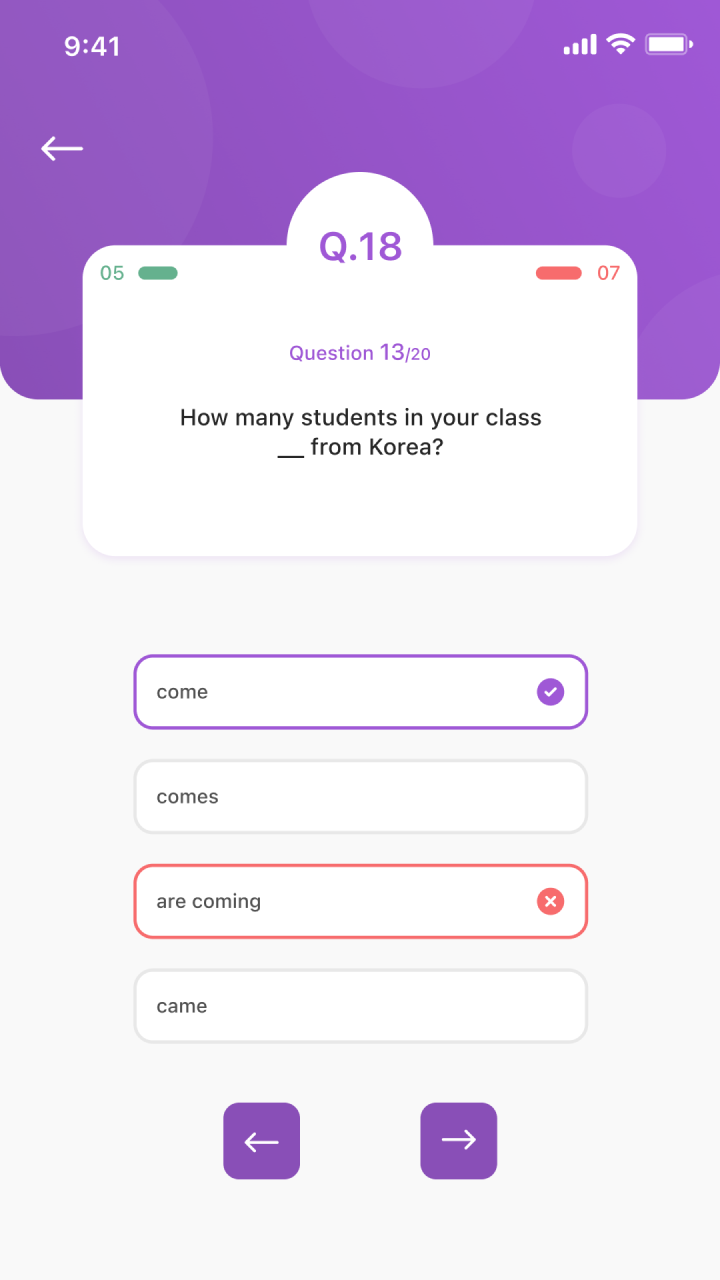Pick the answer "are coming"
Image resolution: width=720 pixels, height=1280 pixels.
[x=360, y=902]
